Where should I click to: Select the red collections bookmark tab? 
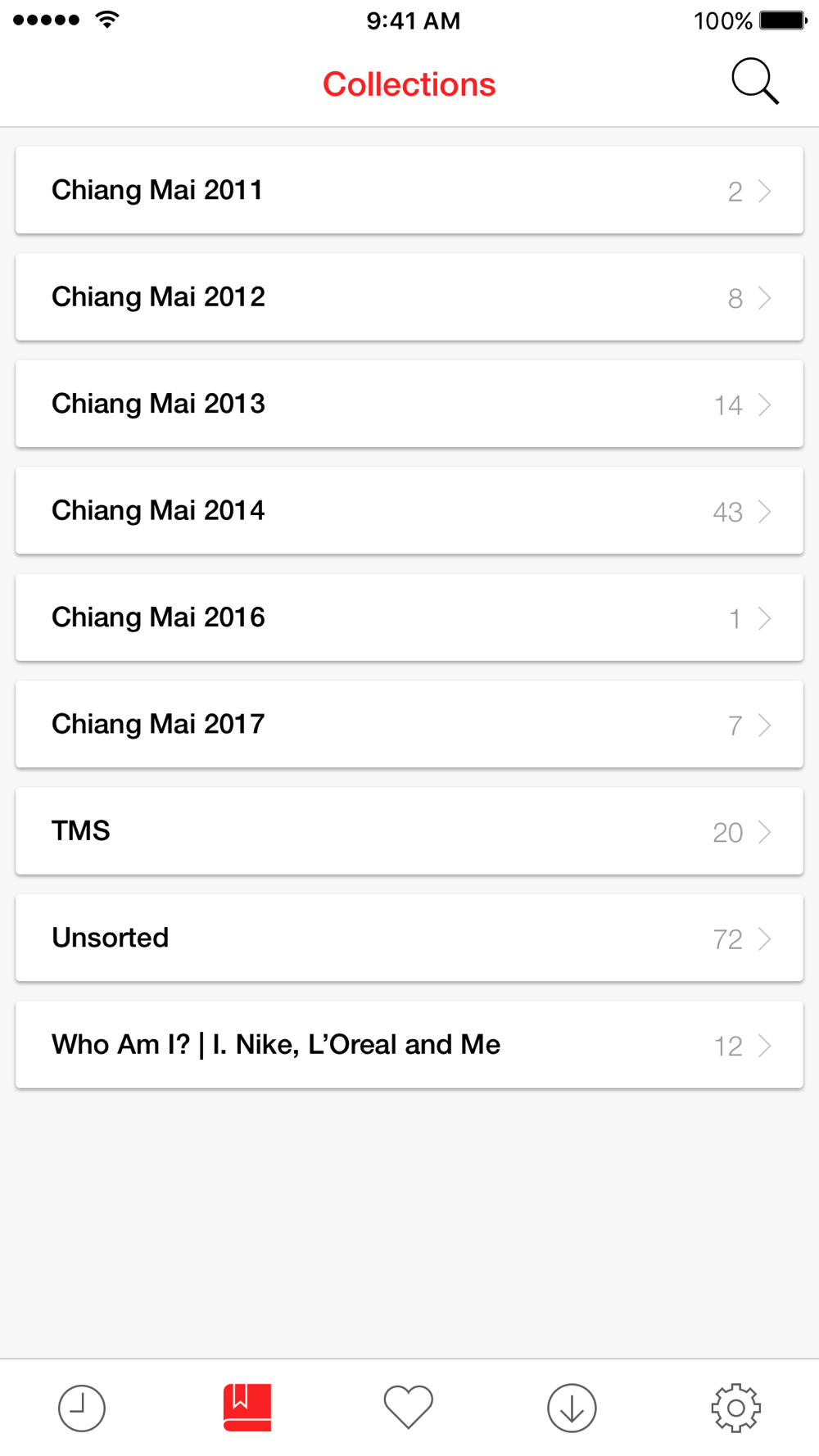click(247, 1408)
